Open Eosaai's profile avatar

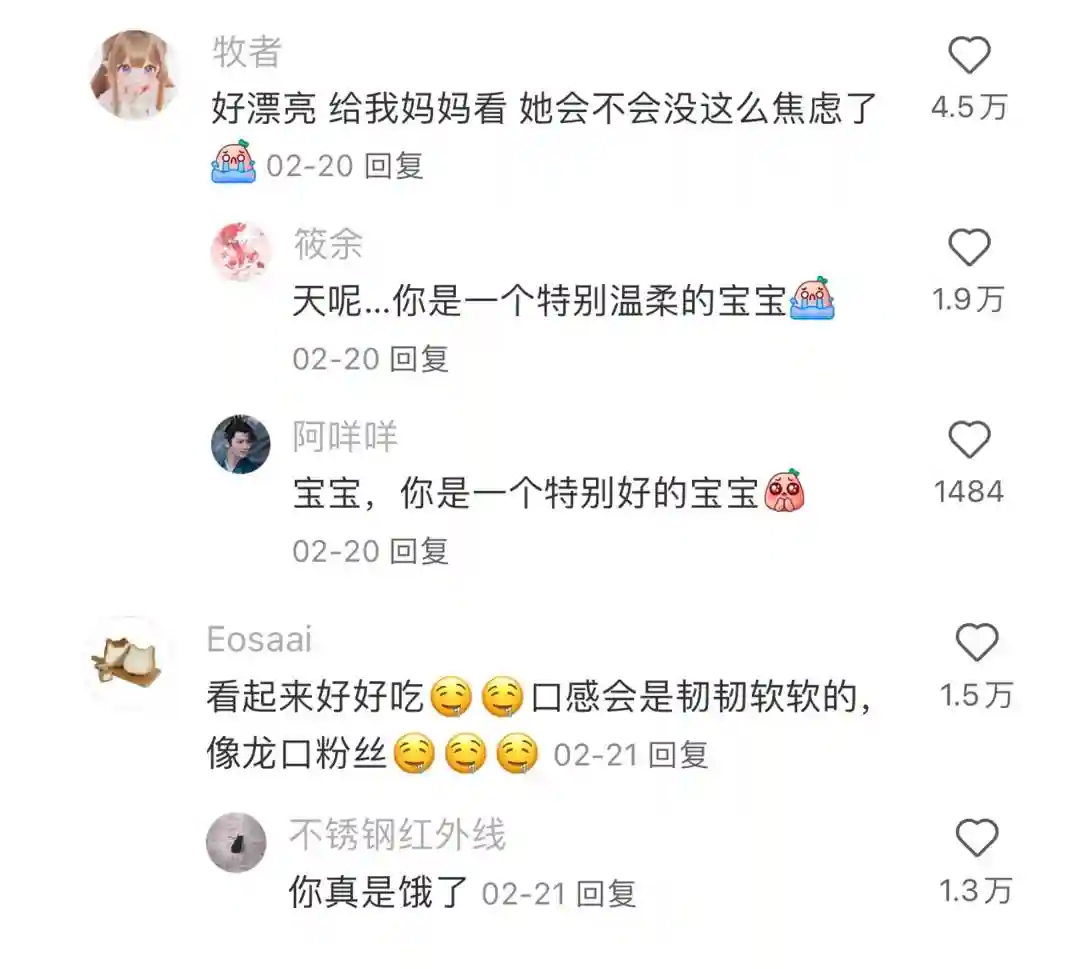point(127,661)
